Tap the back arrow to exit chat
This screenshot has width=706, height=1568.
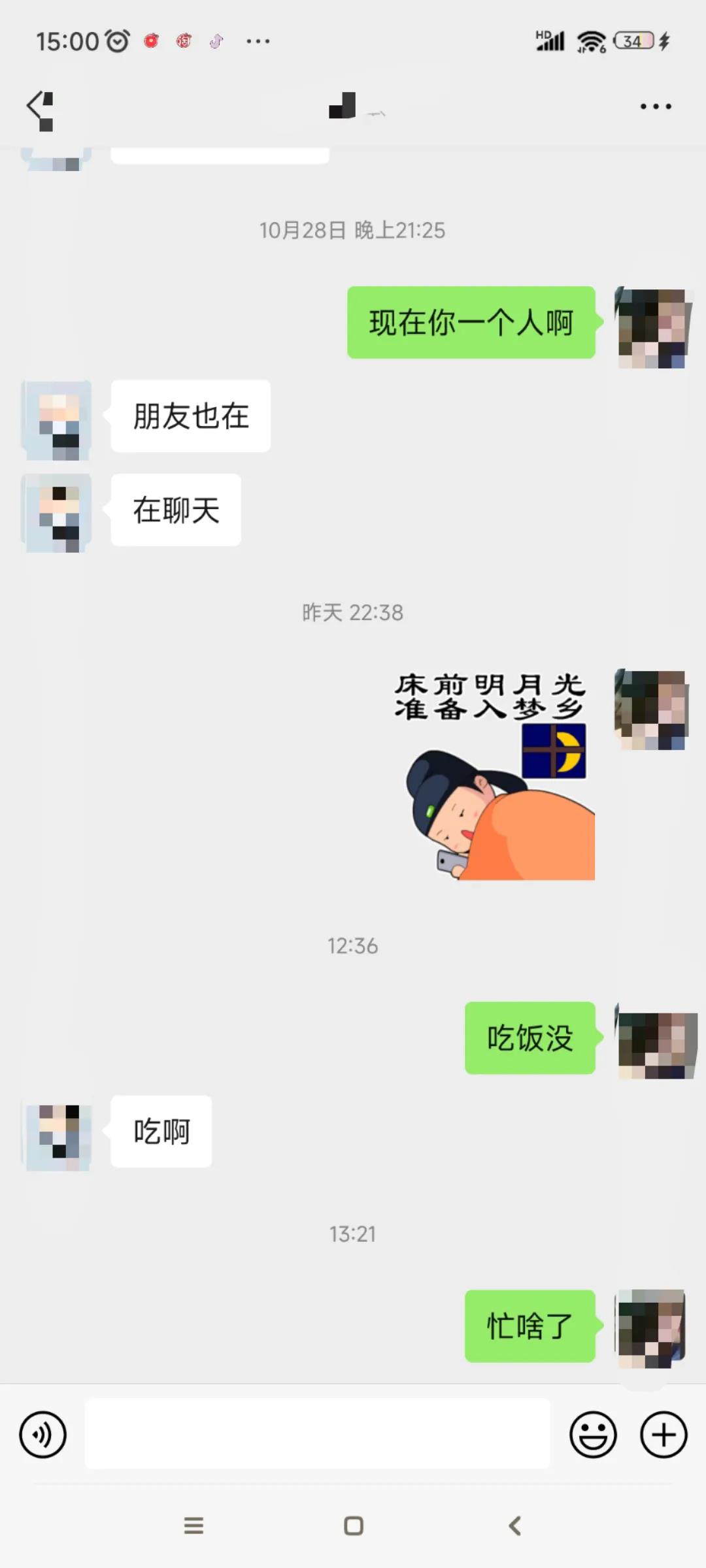[39, 106]
